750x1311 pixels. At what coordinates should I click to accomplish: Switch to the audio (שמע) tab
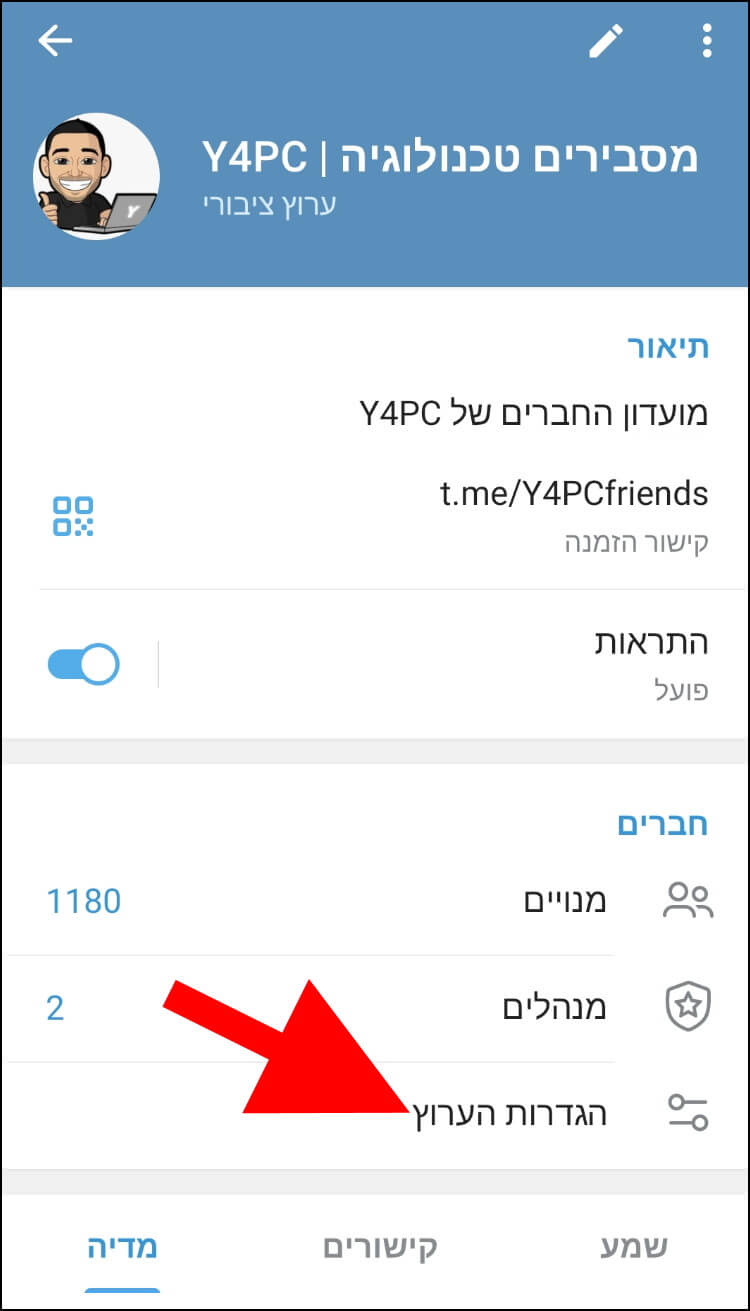(x=634, y=1247)
